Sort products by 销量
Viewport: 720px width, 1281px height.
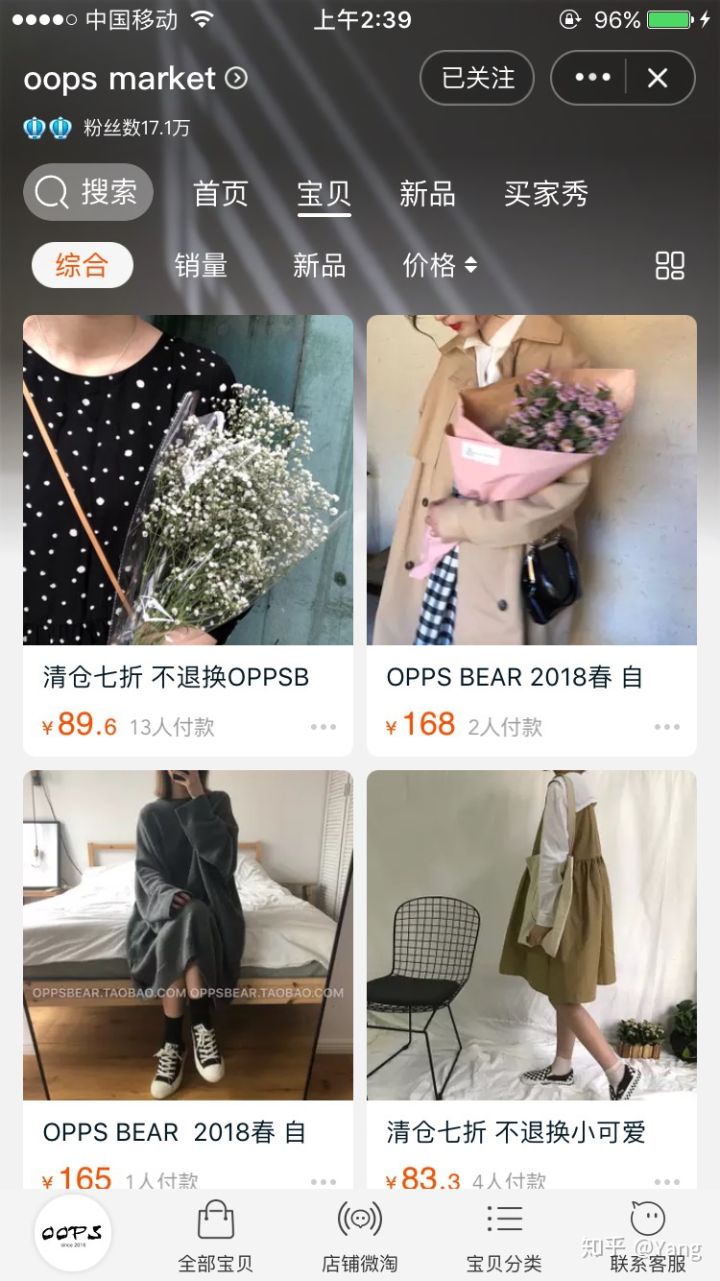point(200,265)
